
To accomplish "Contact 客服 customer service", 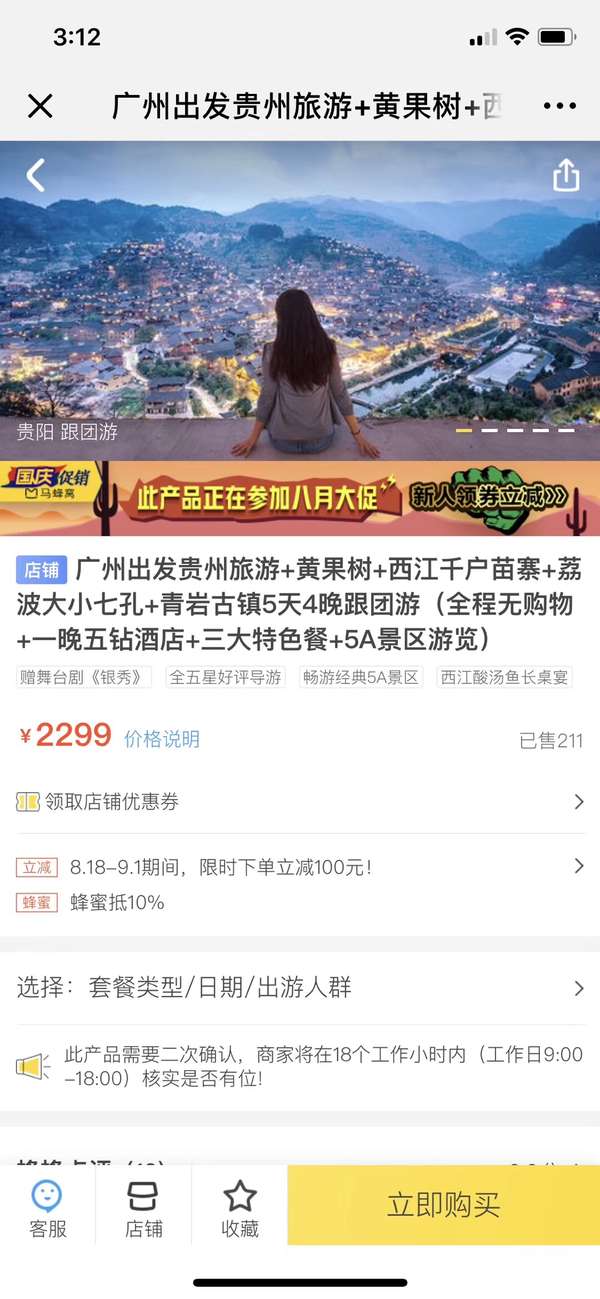I will pos(47,1208).
